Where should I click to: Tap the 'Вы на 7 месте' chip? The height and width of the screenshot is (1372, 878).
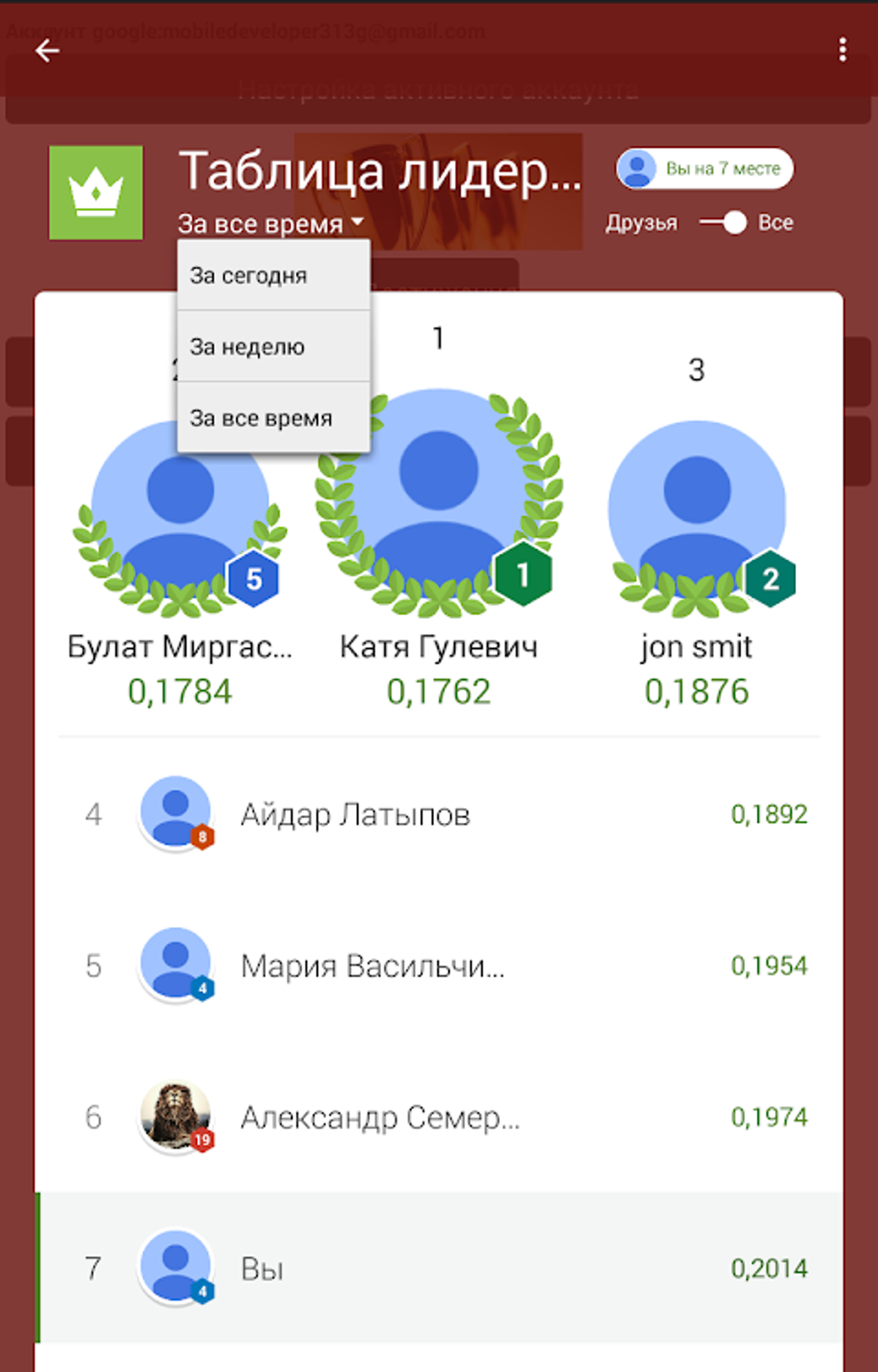(x=704, y=169)
